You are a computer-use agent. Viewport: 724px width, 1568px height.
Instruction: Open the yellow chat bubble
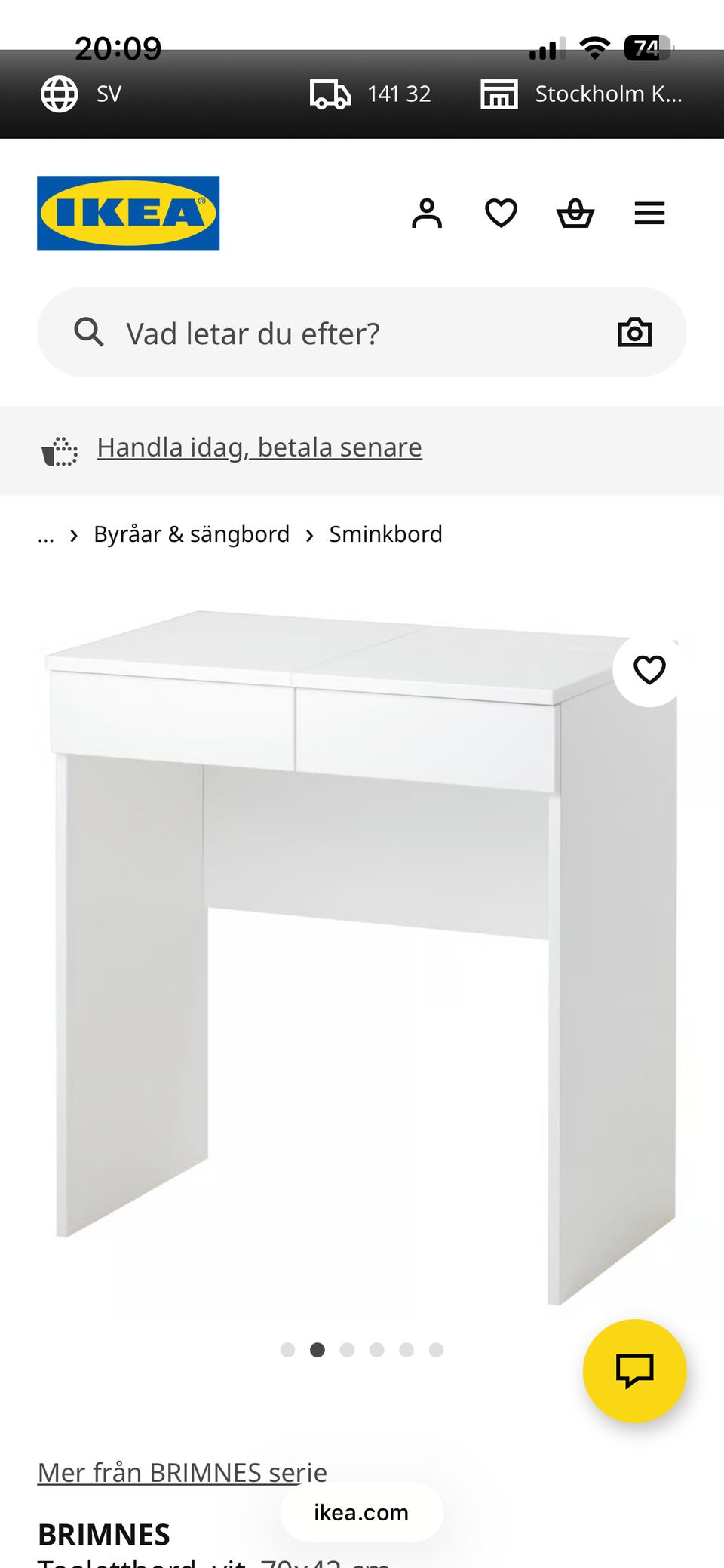point(636,1371)
